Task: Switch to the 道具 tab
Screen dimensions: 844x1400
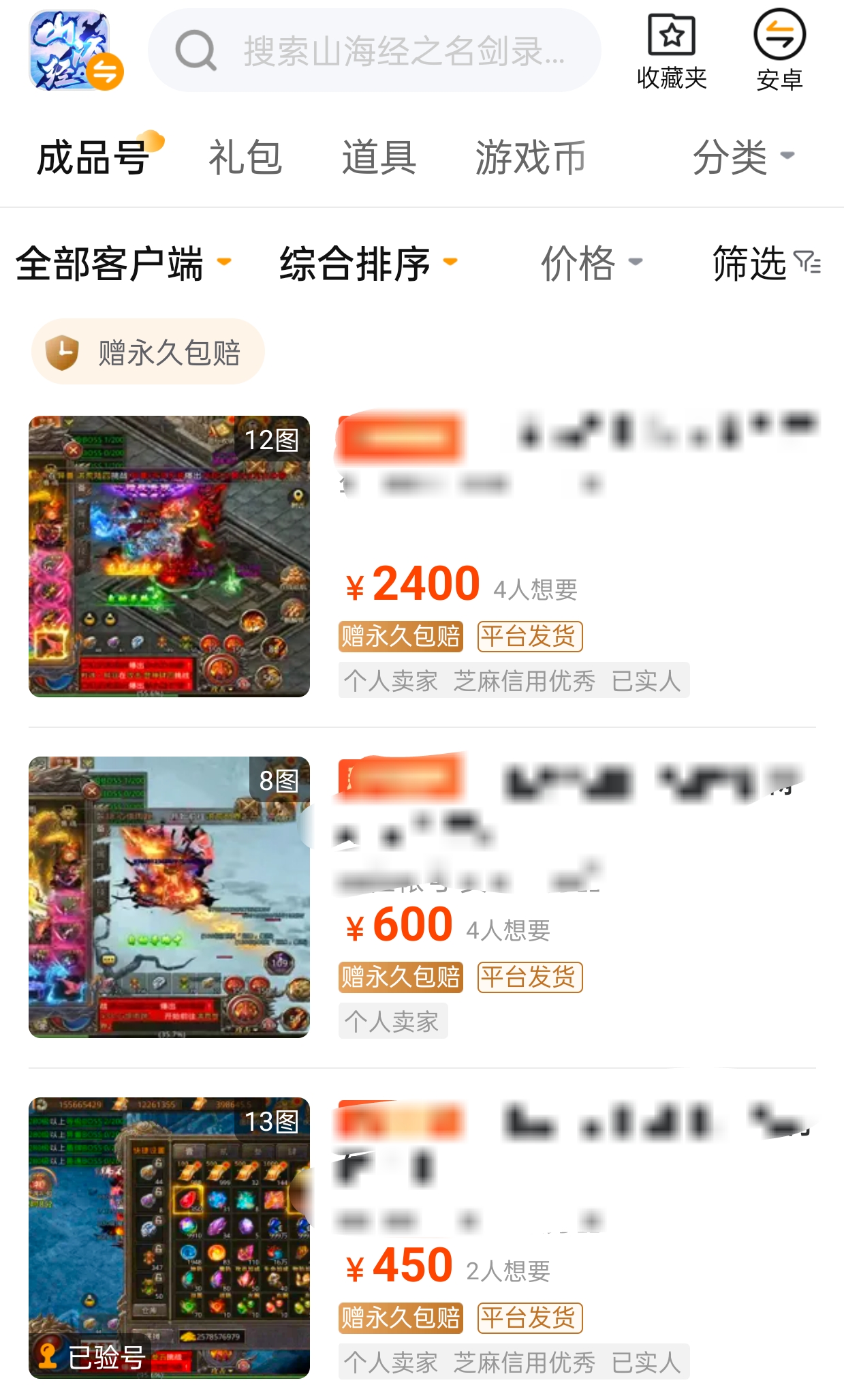Action: point(379,158)
